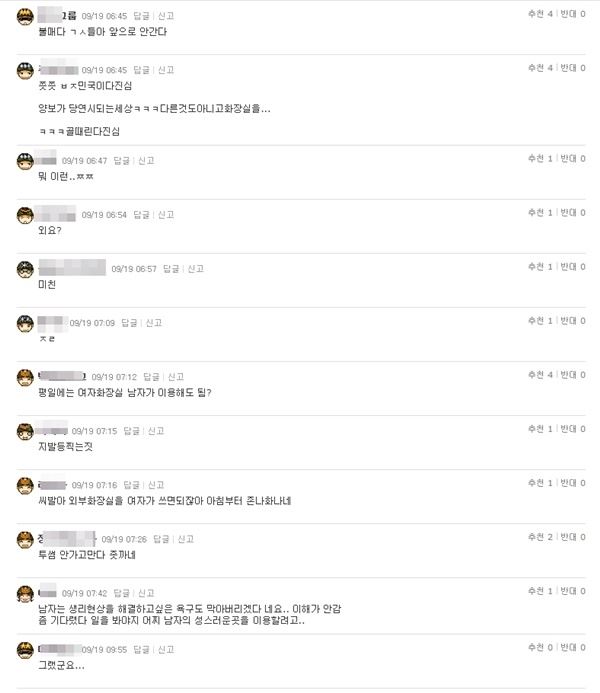Report the 06:54 comment '외요?'
This screenshot has height=693, width=600.
[165, 214]
